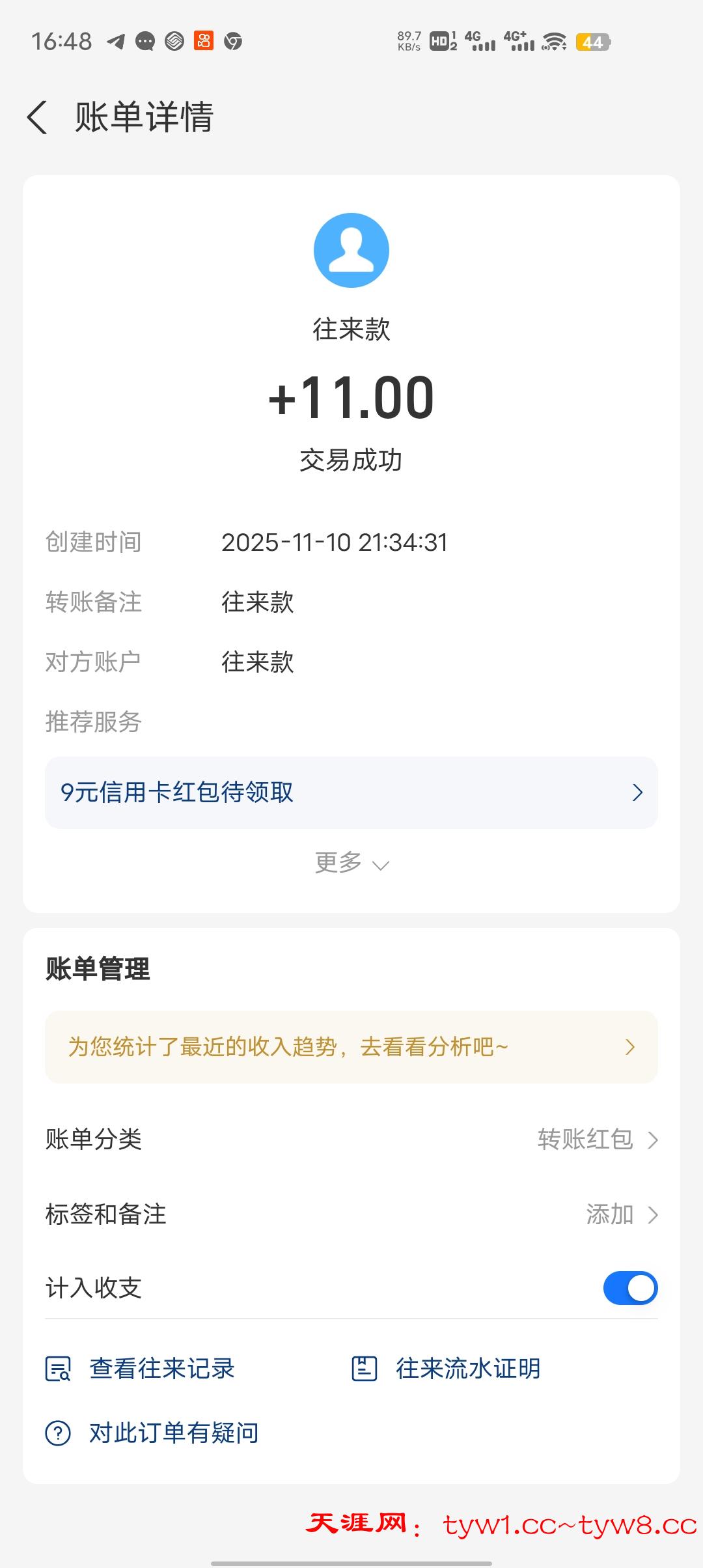View the income trend analysis banner
Screen dimensions: 703x1568
point(351,1047)
